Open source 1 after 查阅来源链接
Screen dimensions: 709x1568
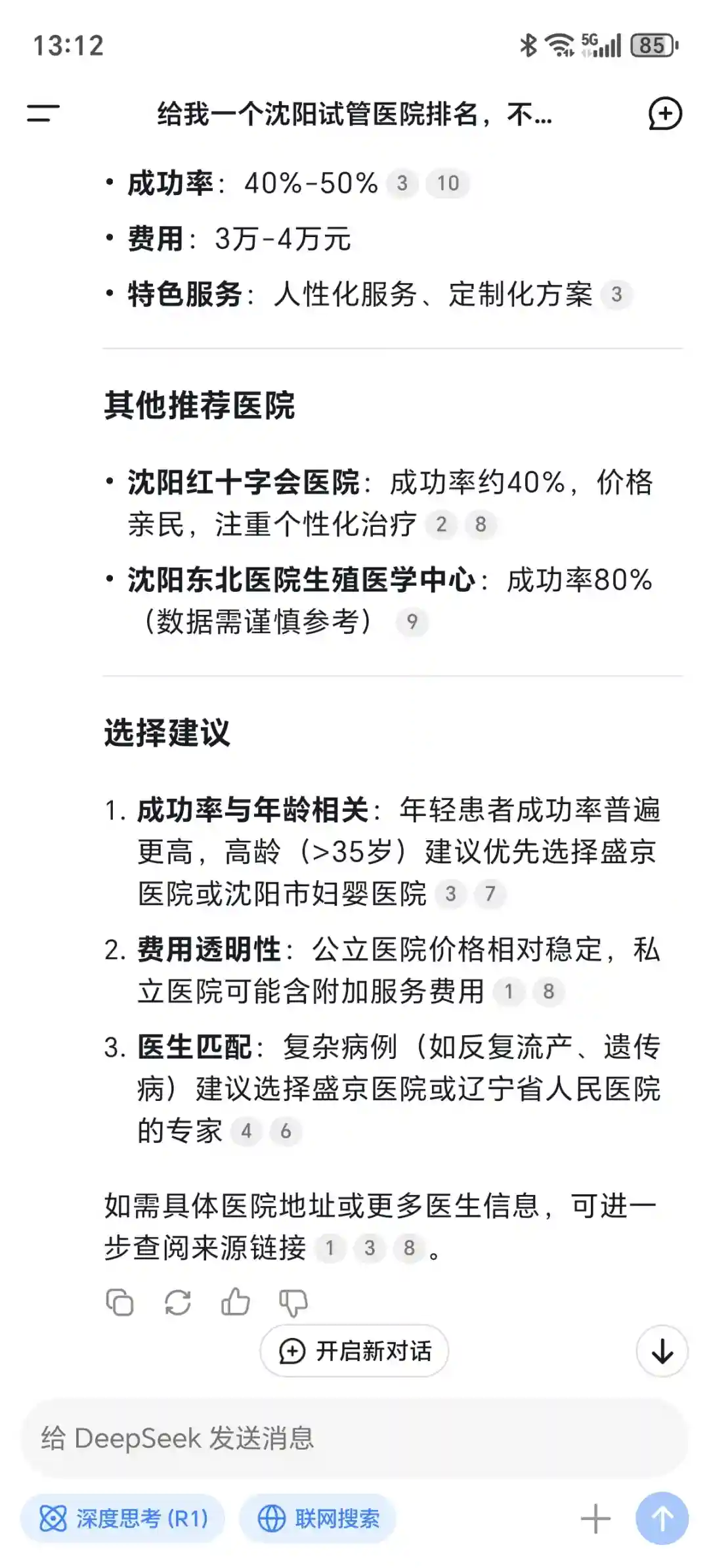tap(330, 1247)
